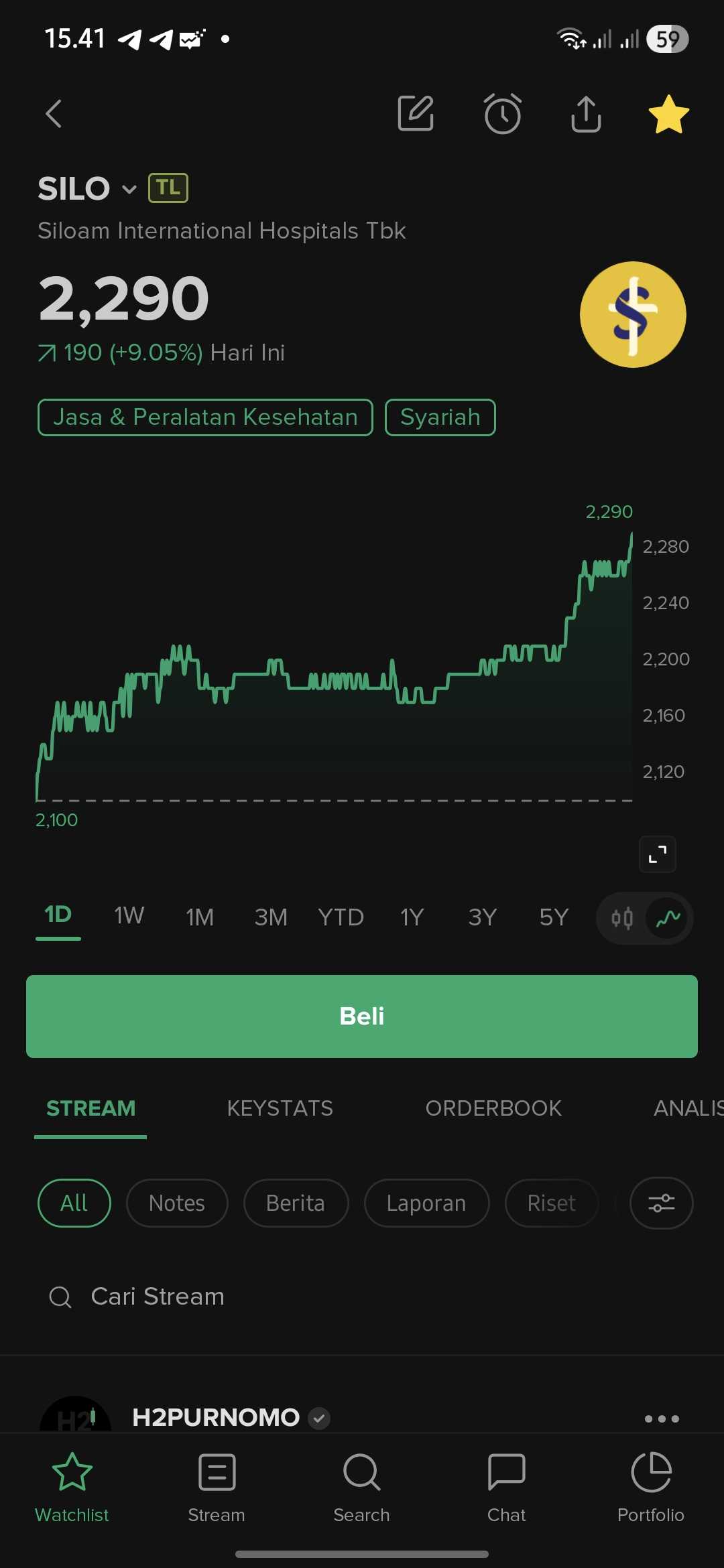Show the 5Y chart range
Screen dimensions: 724x1568
tap(554, 917)
